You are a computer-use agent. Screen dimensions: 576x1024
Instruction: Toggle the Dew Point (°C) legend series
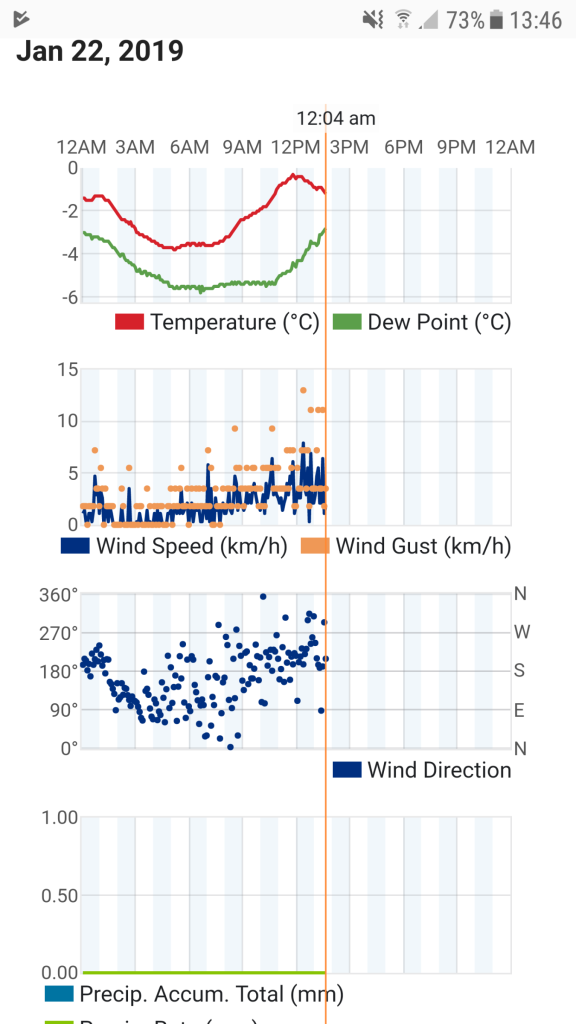(421, 323)
